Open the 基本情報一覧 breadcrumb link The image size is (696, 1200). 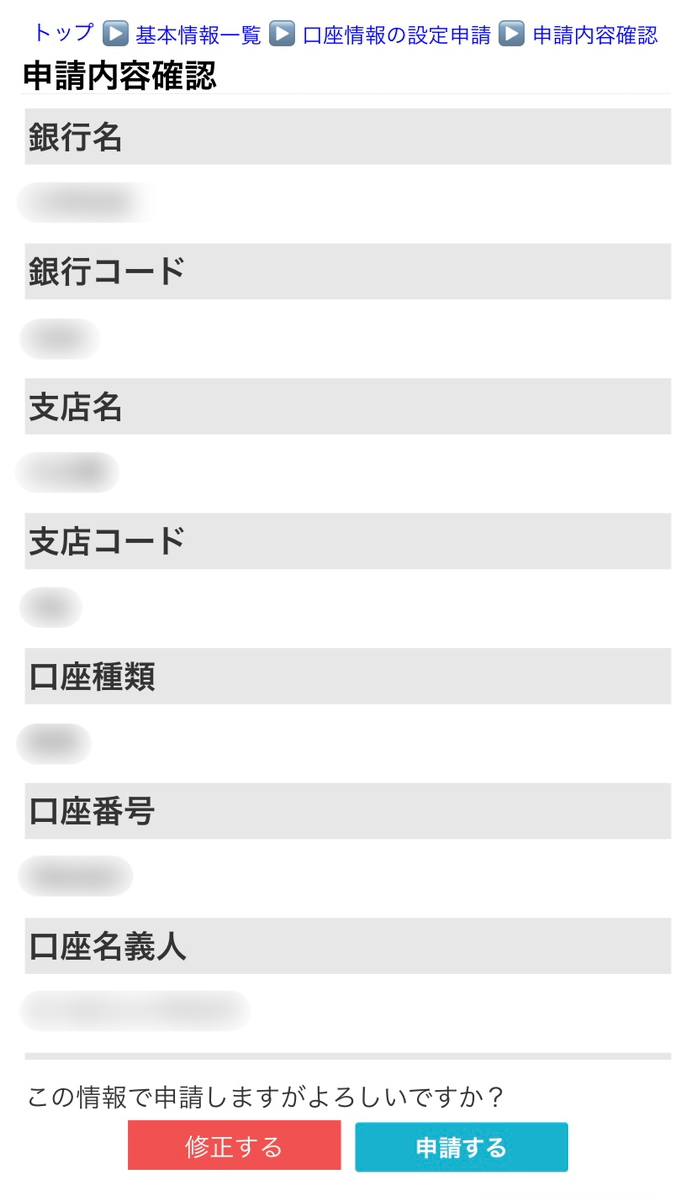(x=198, y=35)
